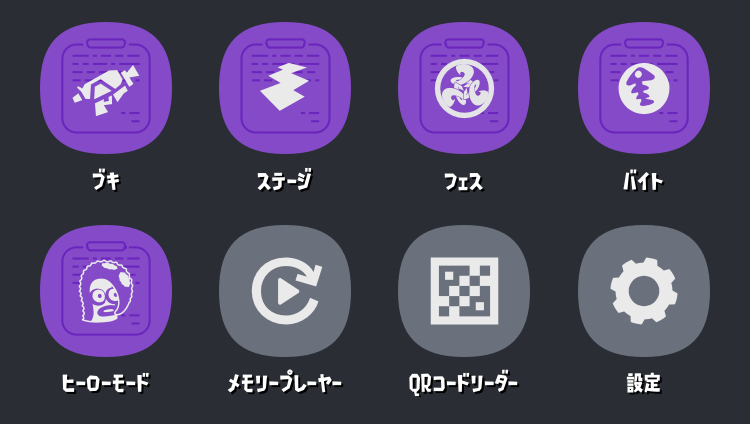The height and width of the screenshot is (424, 750).
Task: Open the バイト (Salmon Run) tile
Action: pyautogui.click(x=643, y=88)
